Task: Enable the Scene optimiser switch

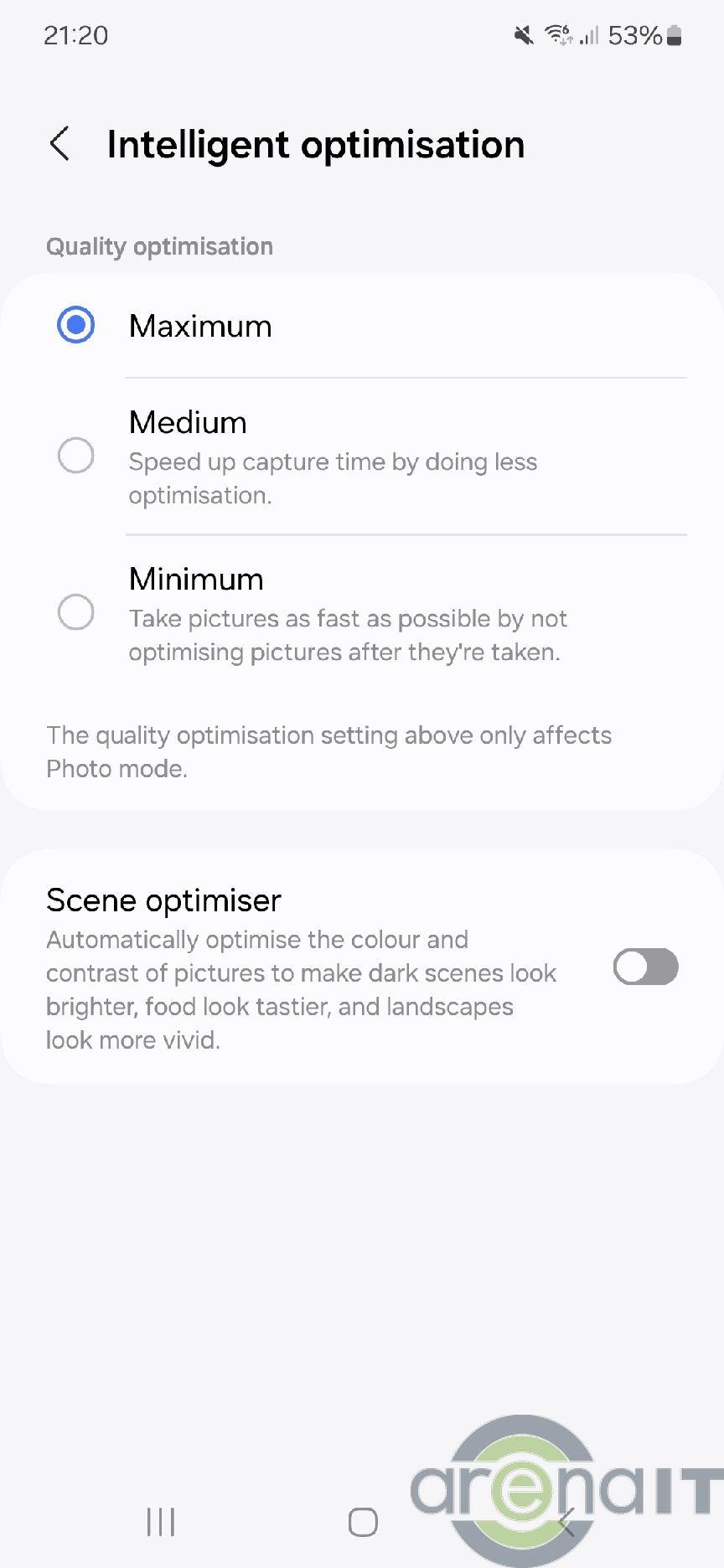Action: (644, 967)
